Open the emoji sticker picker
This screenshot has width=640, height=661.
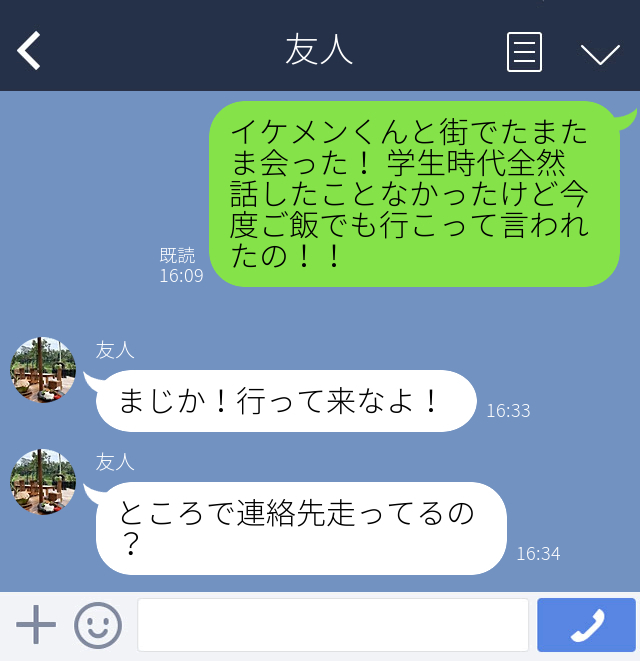pyautogui.click(x=98, y=625)
